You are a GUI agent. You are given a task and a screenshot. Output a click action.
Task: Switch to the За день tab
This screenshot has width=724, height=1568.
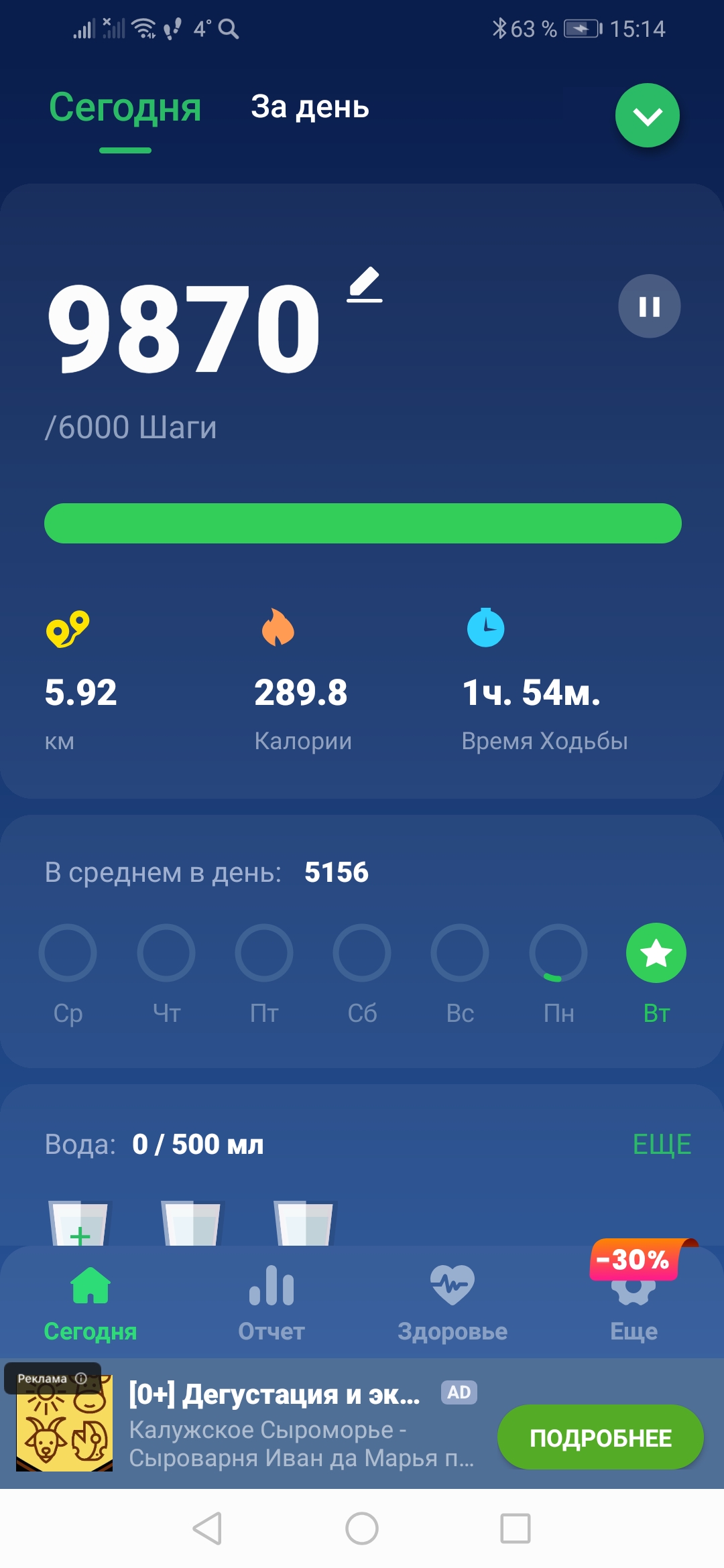pos(310,107)
